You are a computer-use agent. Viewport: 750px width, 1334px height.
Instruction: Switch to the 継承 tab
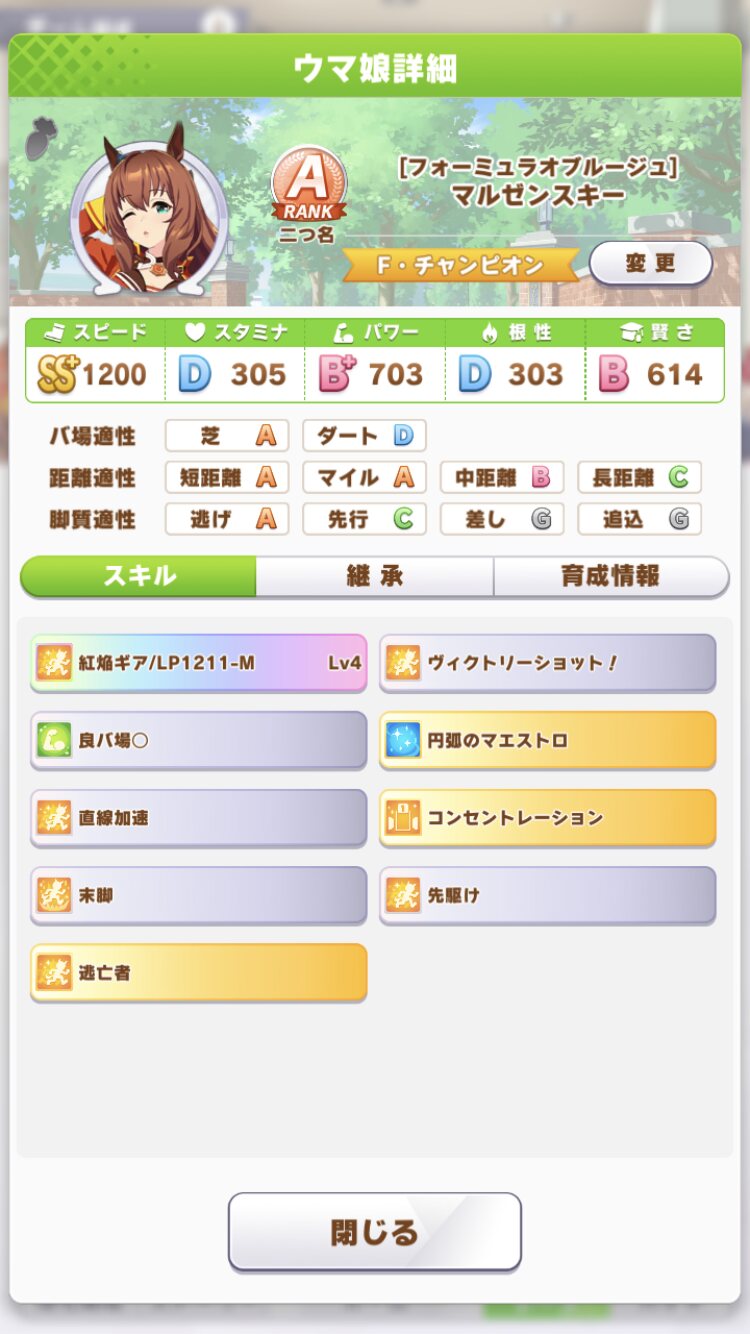coord(374,576)
